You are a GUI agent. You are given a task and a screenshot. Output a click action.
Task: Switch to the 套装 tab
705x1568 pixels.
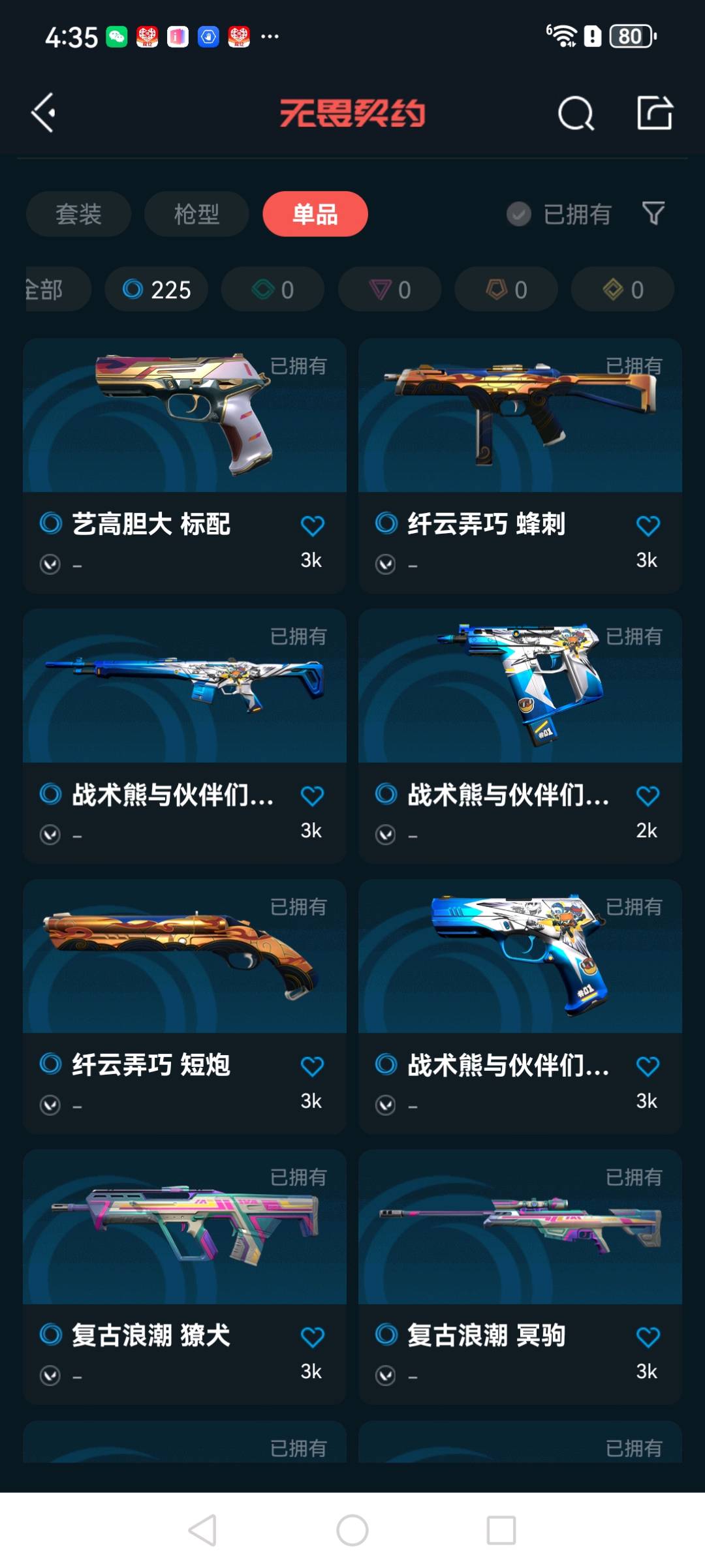78,214
